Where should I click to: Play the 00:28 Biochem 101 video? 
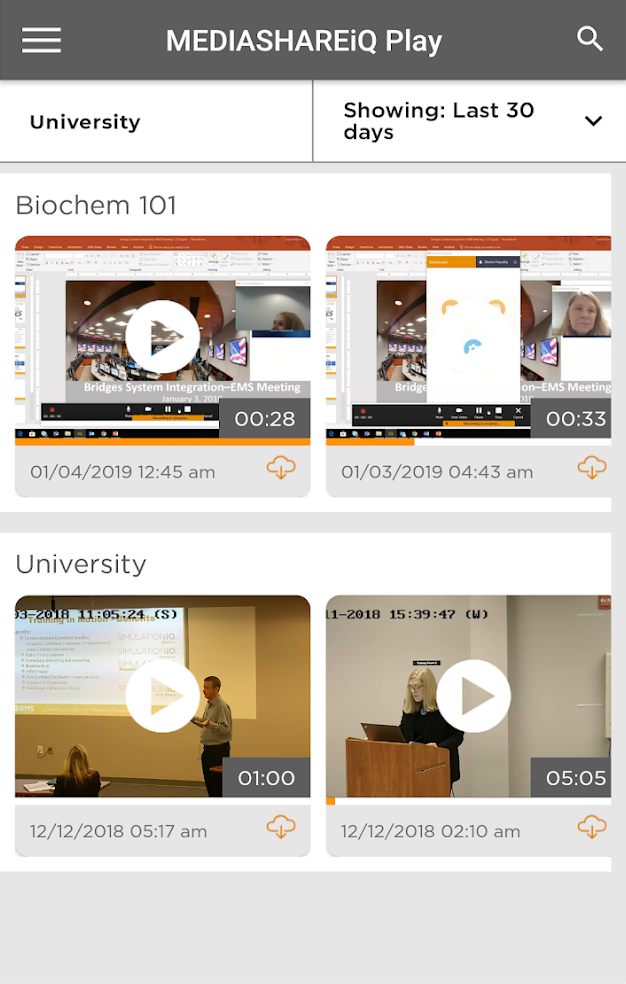tap(162, 338)
